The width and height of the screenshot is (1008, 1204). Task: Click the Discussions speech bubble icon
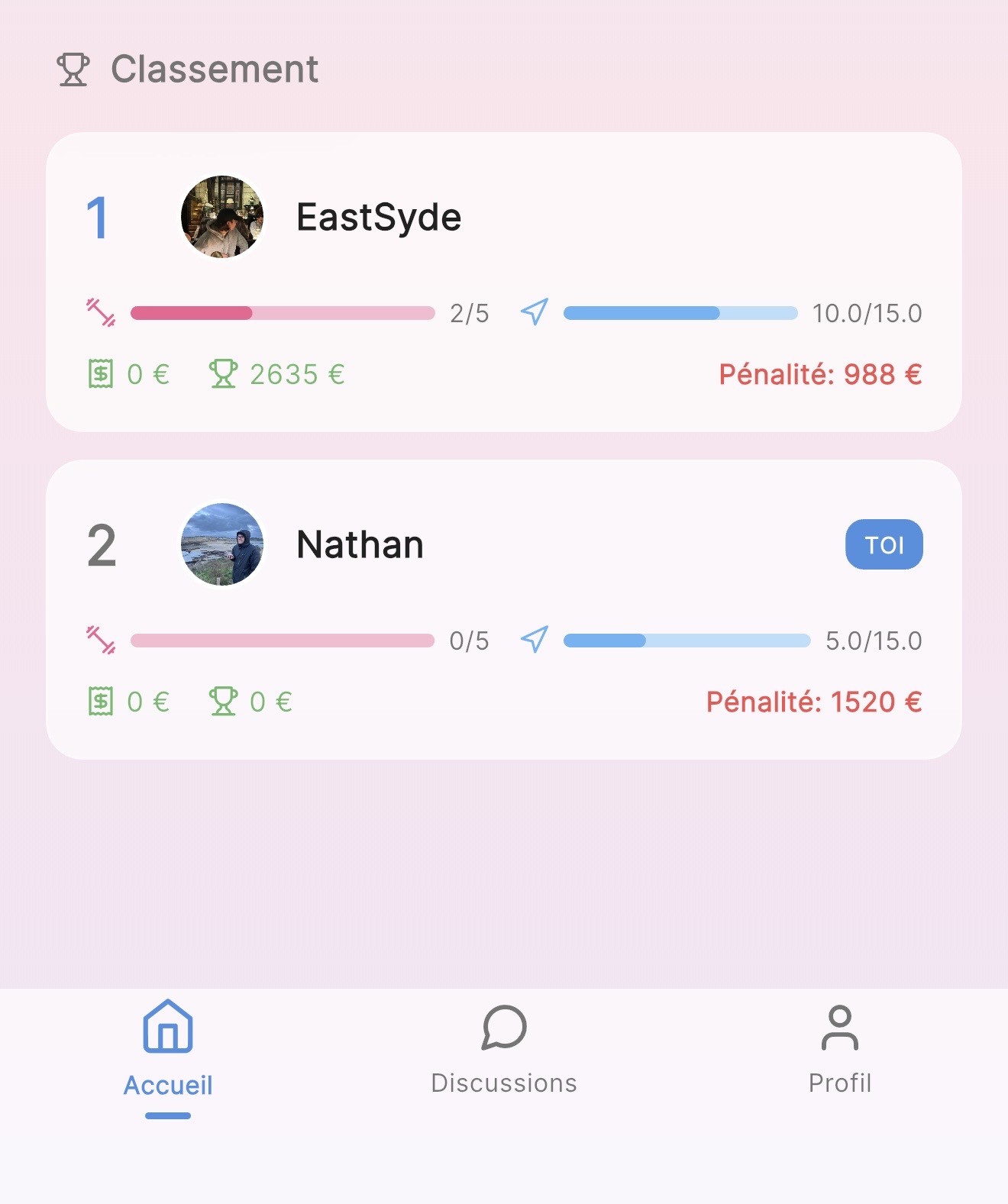click(504, 1027)
